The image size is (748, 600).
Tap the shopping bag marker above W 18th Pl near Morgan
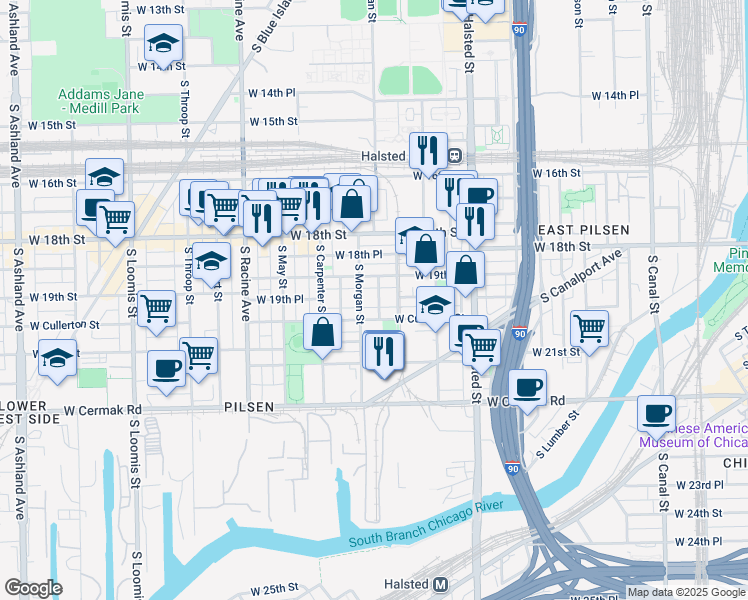click(x=352, y=207)
